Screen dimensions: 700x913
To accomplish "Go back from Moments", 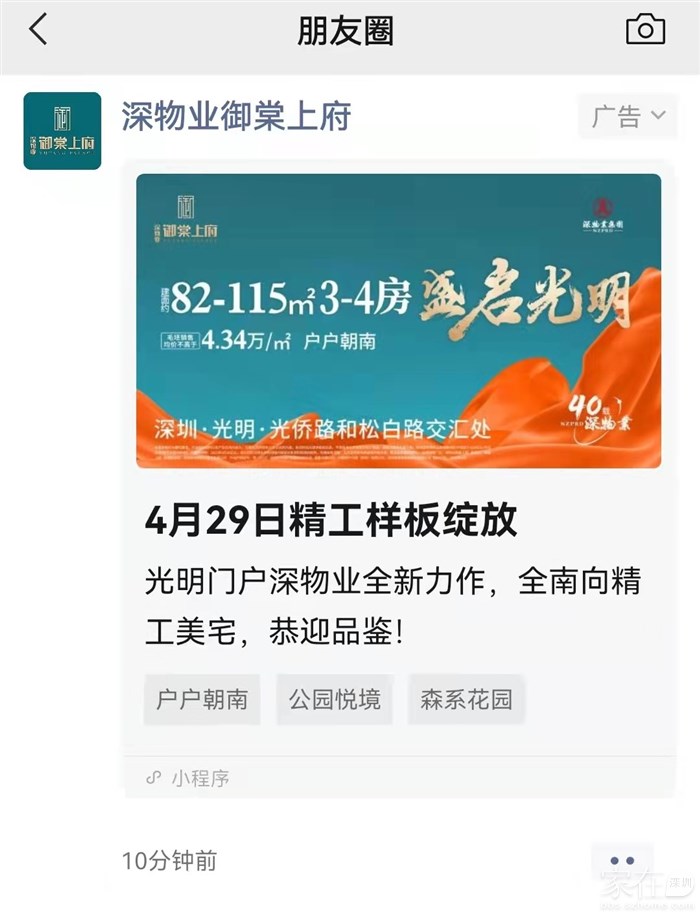I will 38,29.
